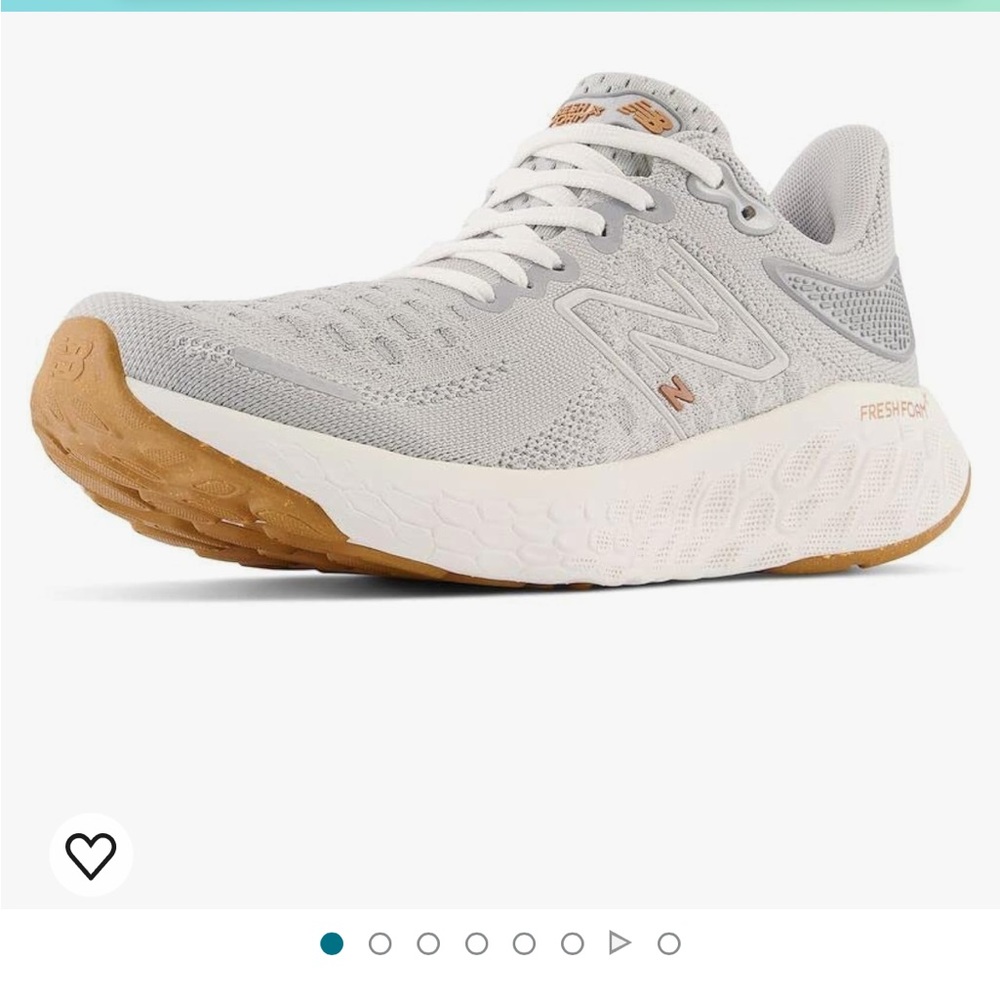Jump to the fifth image dot
The height and width of the screenshot is (1000, 1000).
(x=524, y=943)
